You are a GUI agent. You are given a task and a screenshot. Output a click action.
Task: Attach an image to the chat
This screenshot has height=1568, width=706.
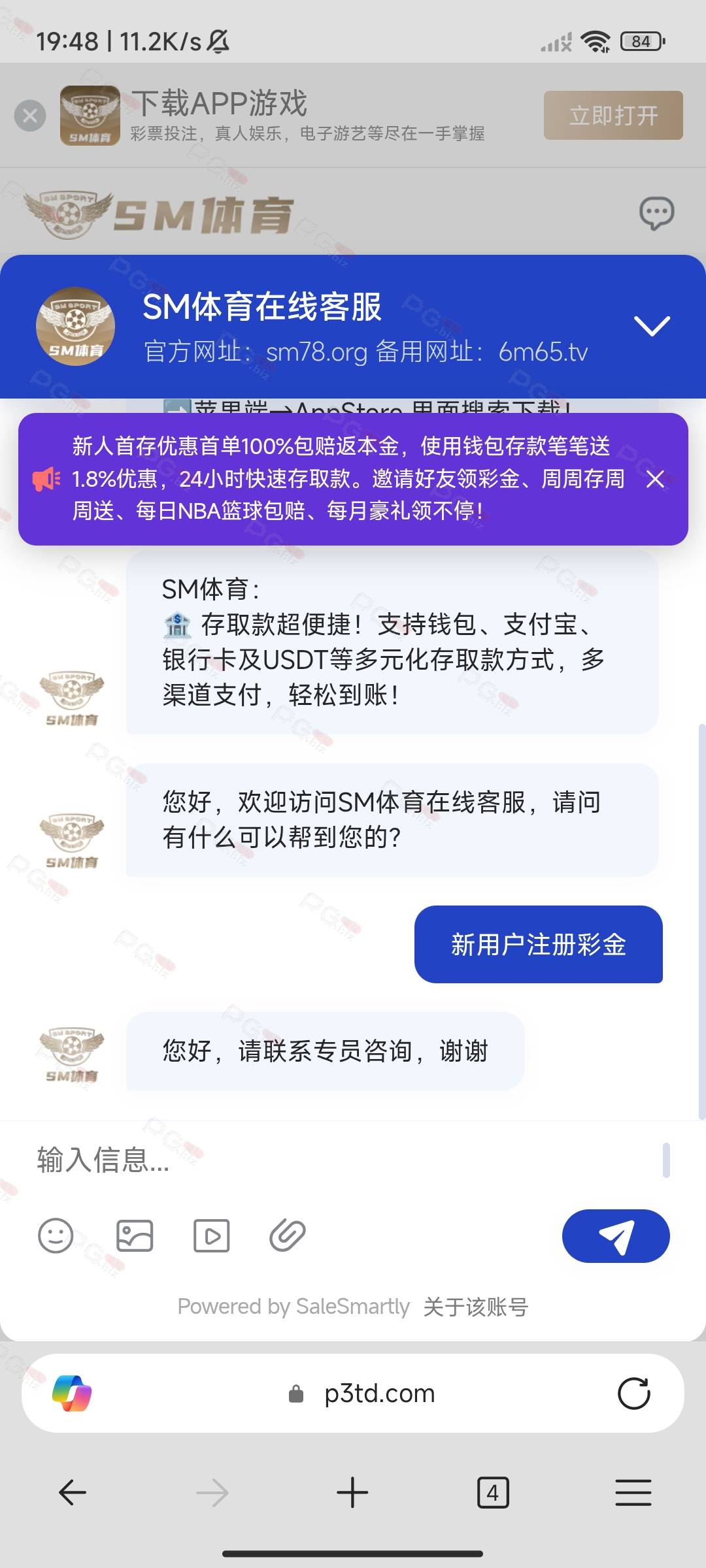135,1235
